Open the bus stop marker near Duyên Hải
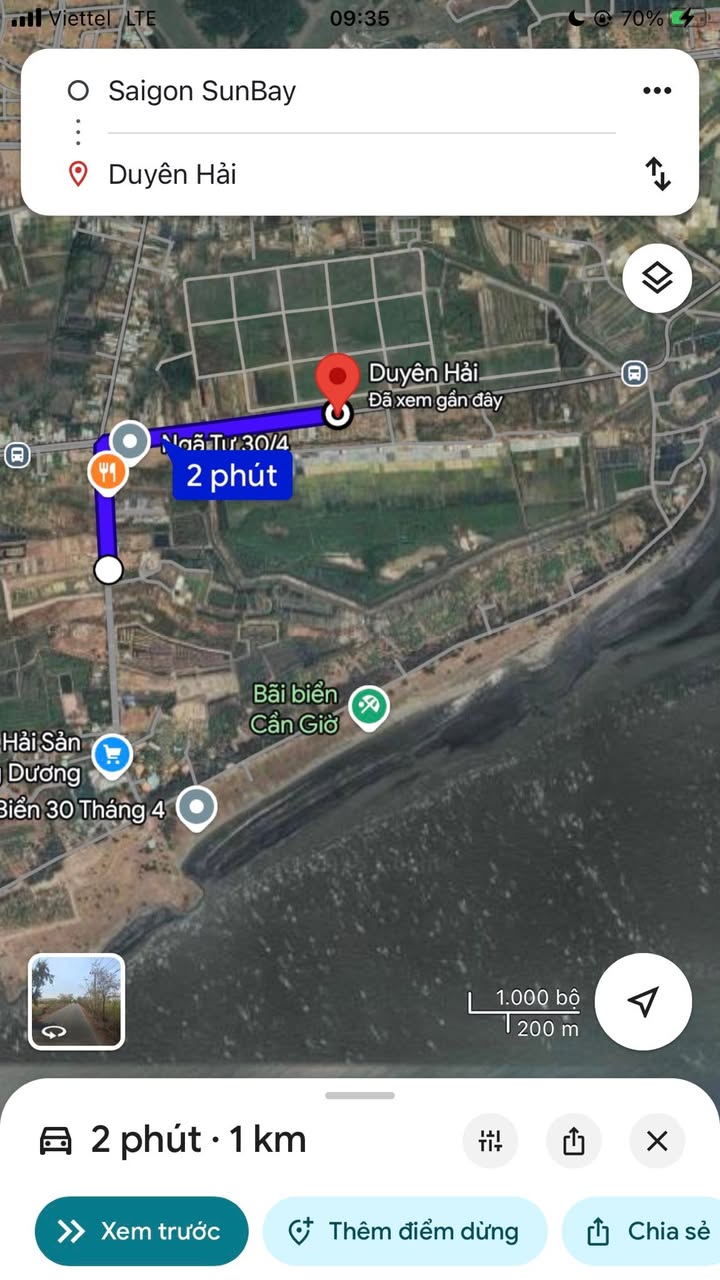This screenshot has height=1280, width=720. click(633, 373)
